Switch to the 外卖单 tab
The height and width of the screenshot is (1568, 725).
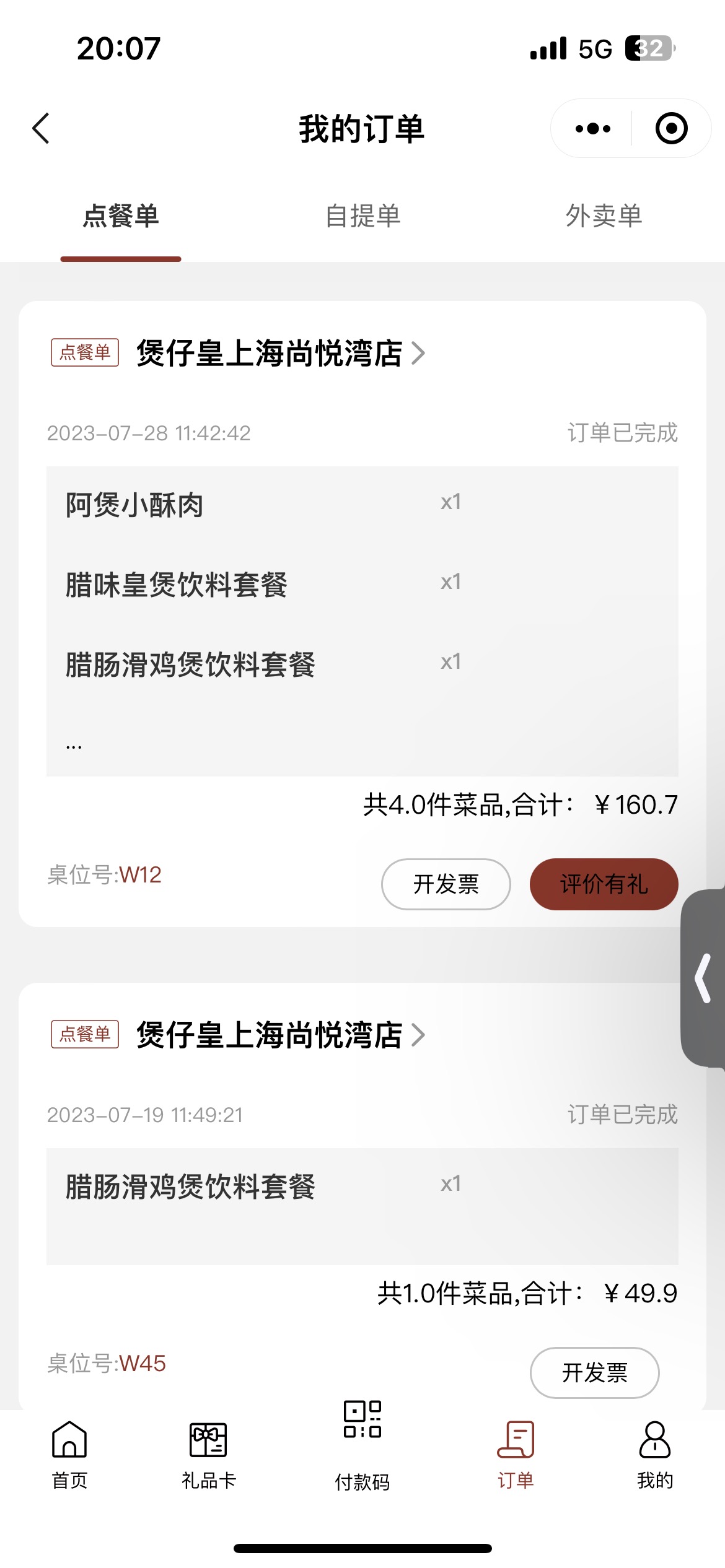604,216
